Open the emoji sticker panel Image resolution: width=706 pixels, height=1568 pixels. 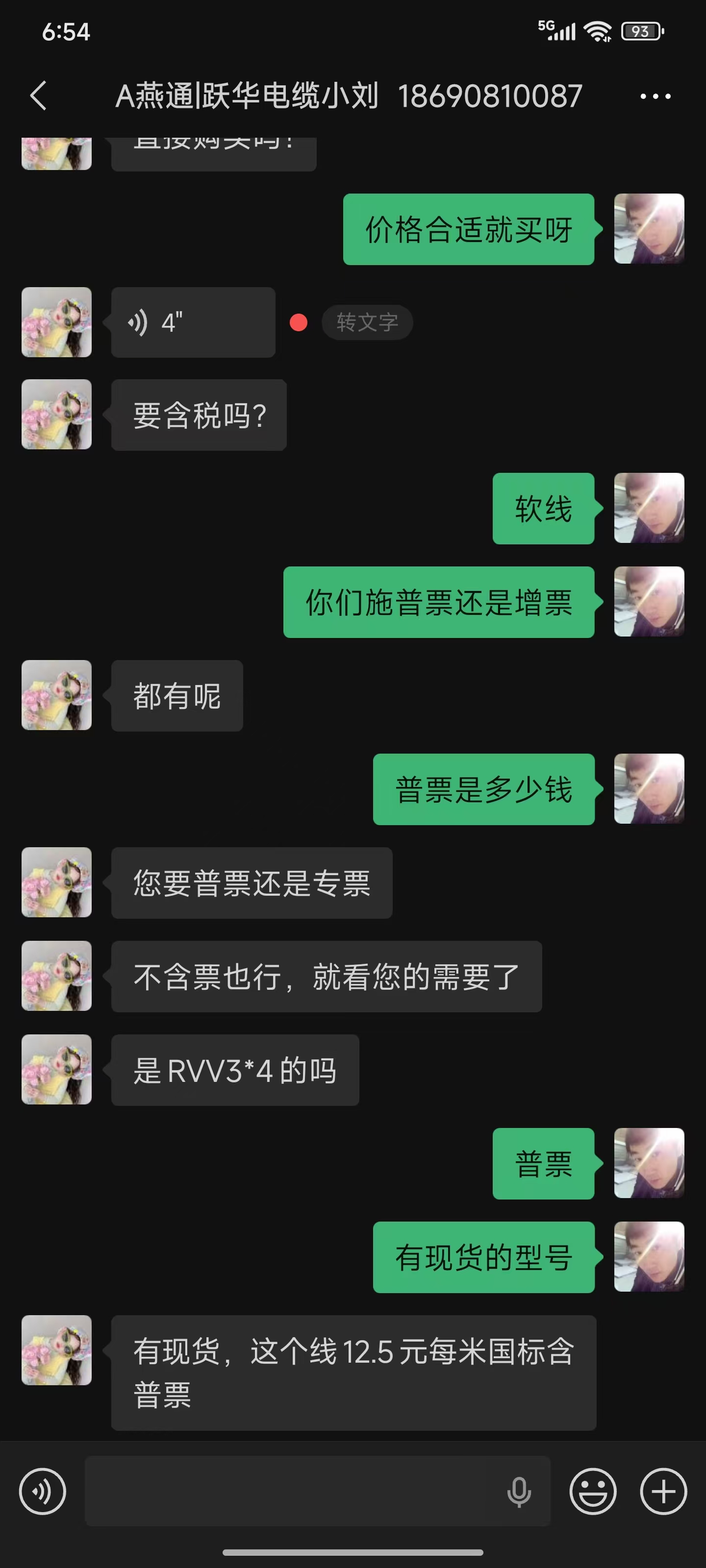[x=593, y=1491]
